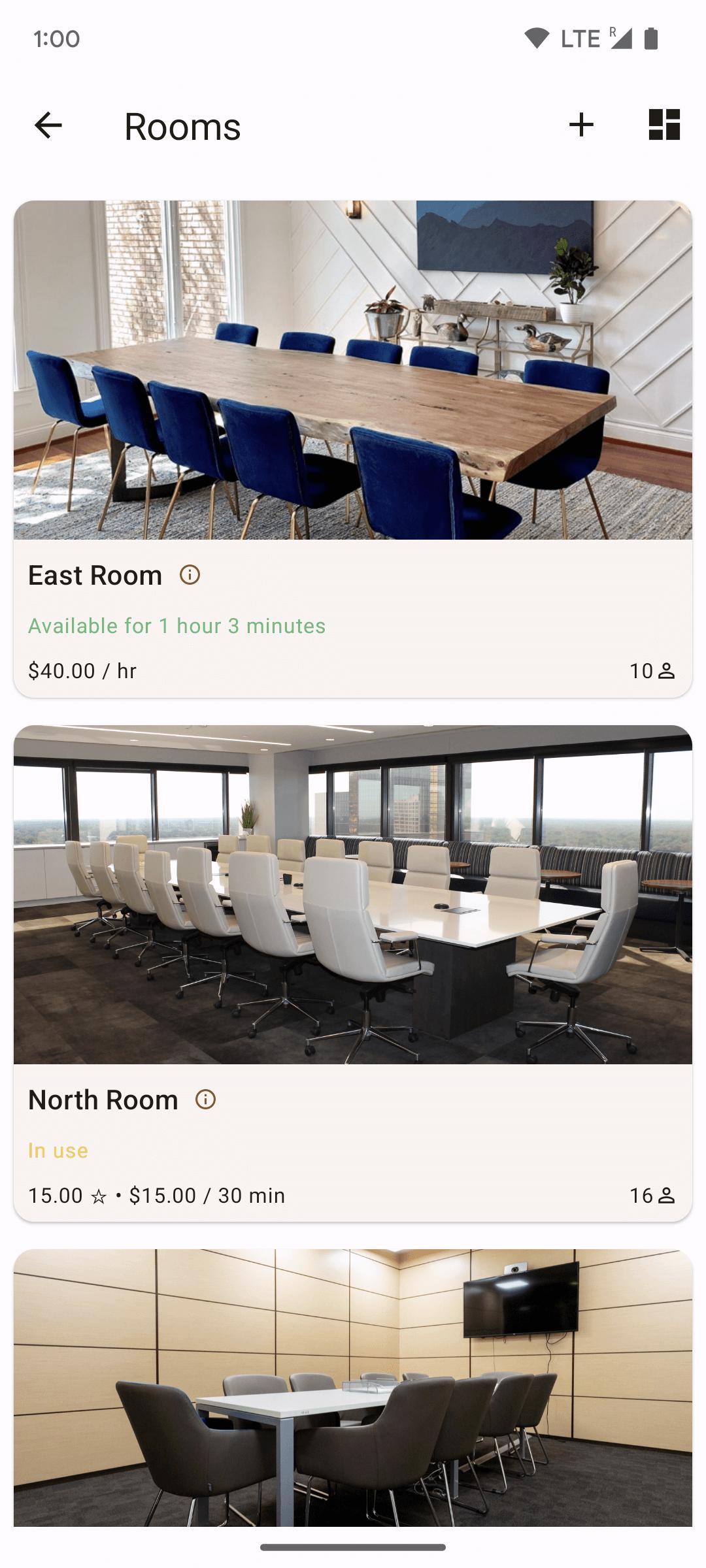Viewport: 706px width, 1568px height.
Task: Show info for North Room
Action: 205,1100
